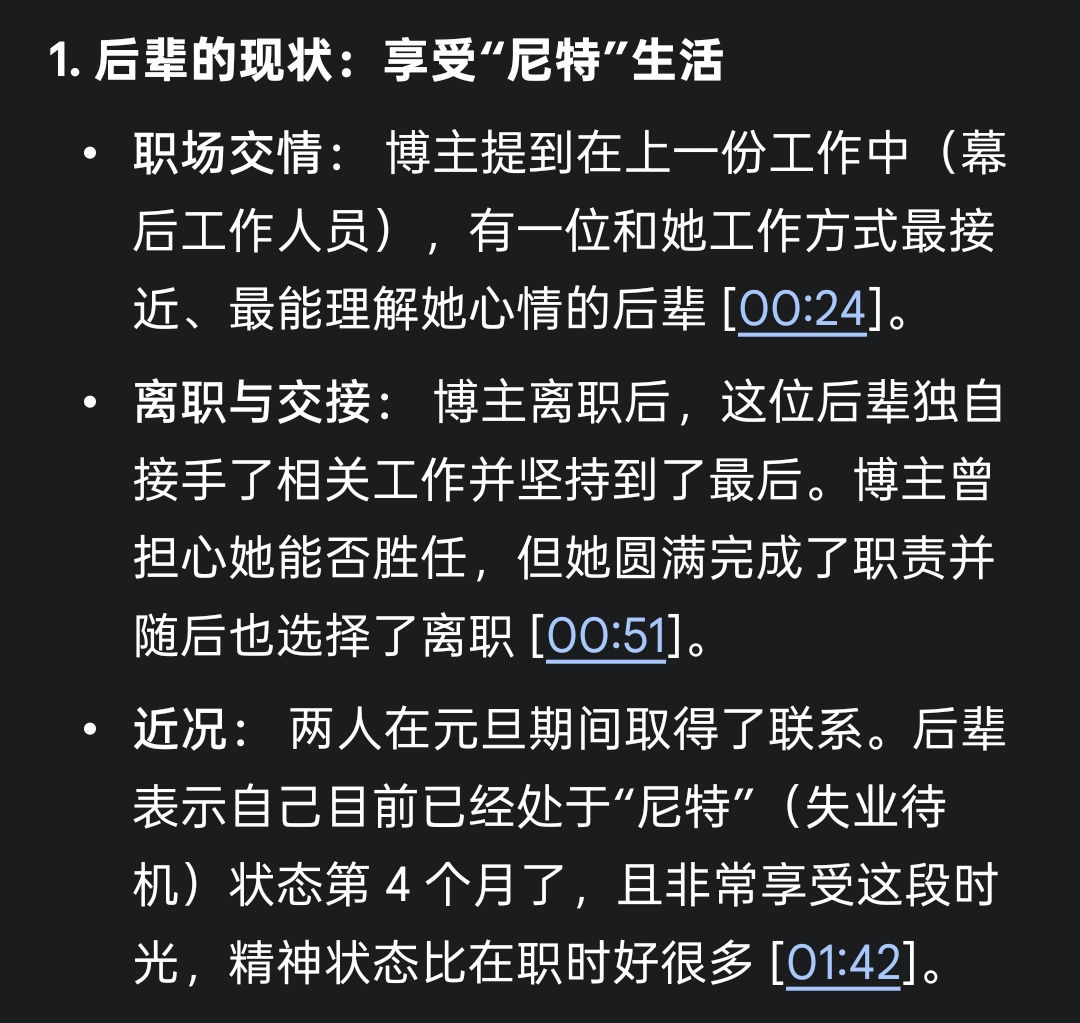The image size is (1080, 1023).
Task: Open the 00:51 timestamp link
Action: (606, 637)
